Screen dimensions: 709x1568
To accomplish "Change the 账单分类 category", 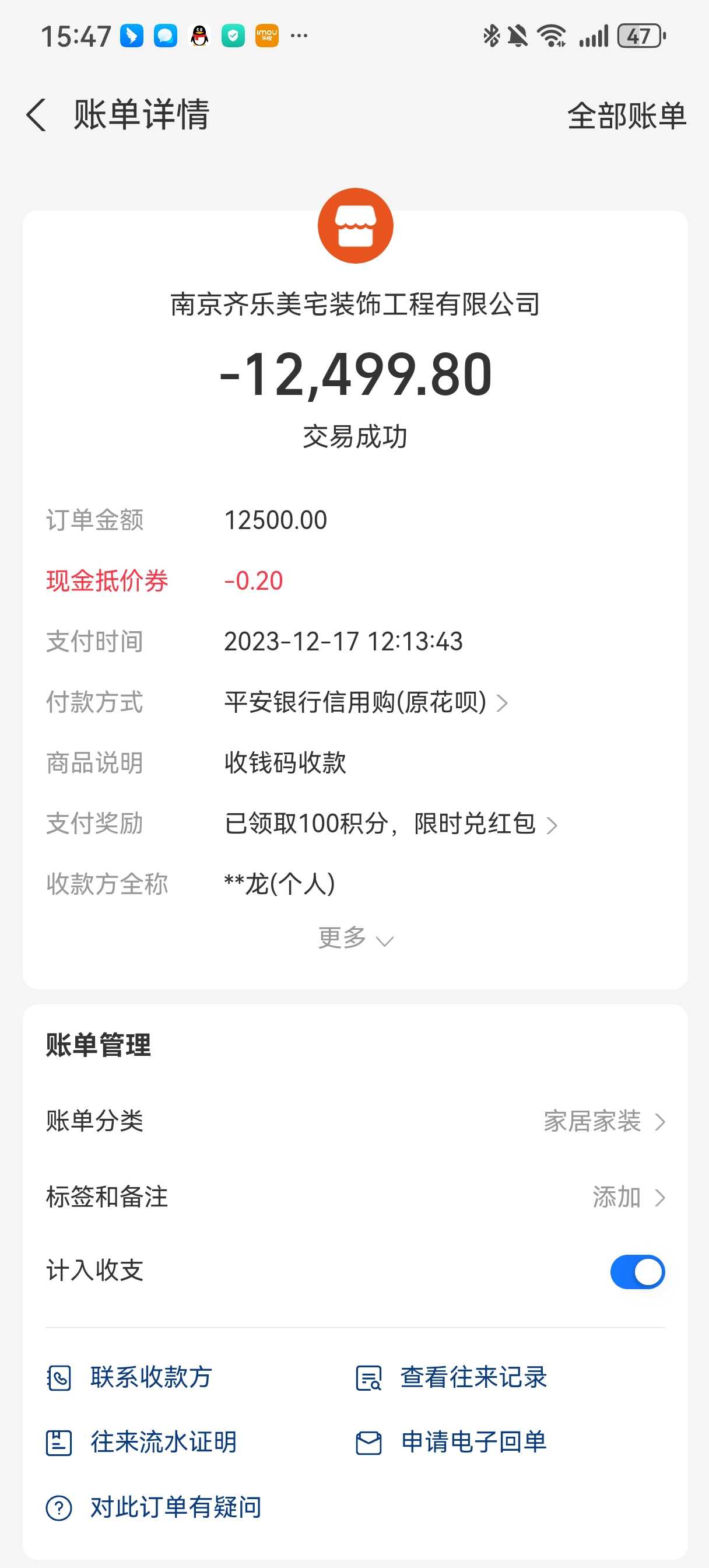I will [602, 1121].
